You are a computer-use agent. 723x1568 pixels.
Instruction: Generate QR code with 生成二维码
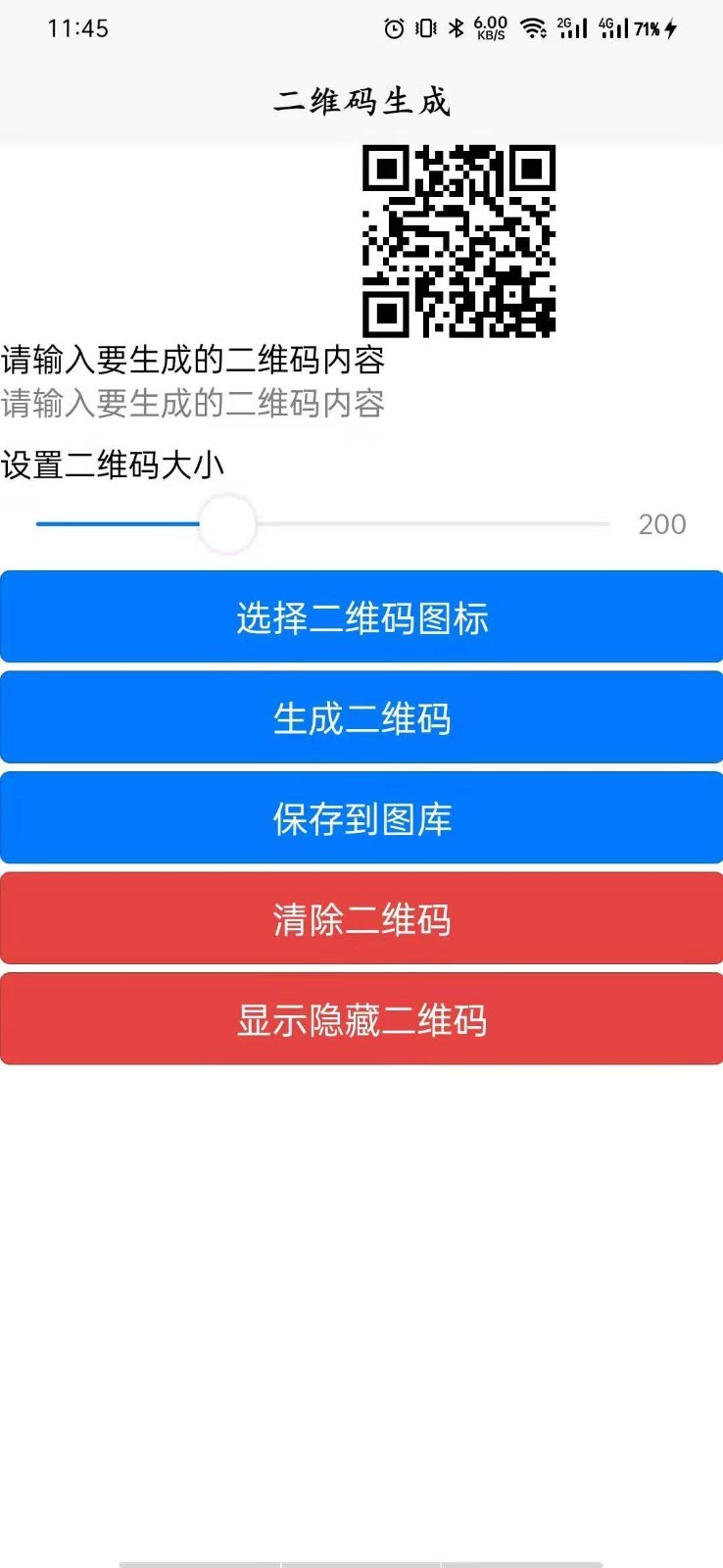point(361,718)
